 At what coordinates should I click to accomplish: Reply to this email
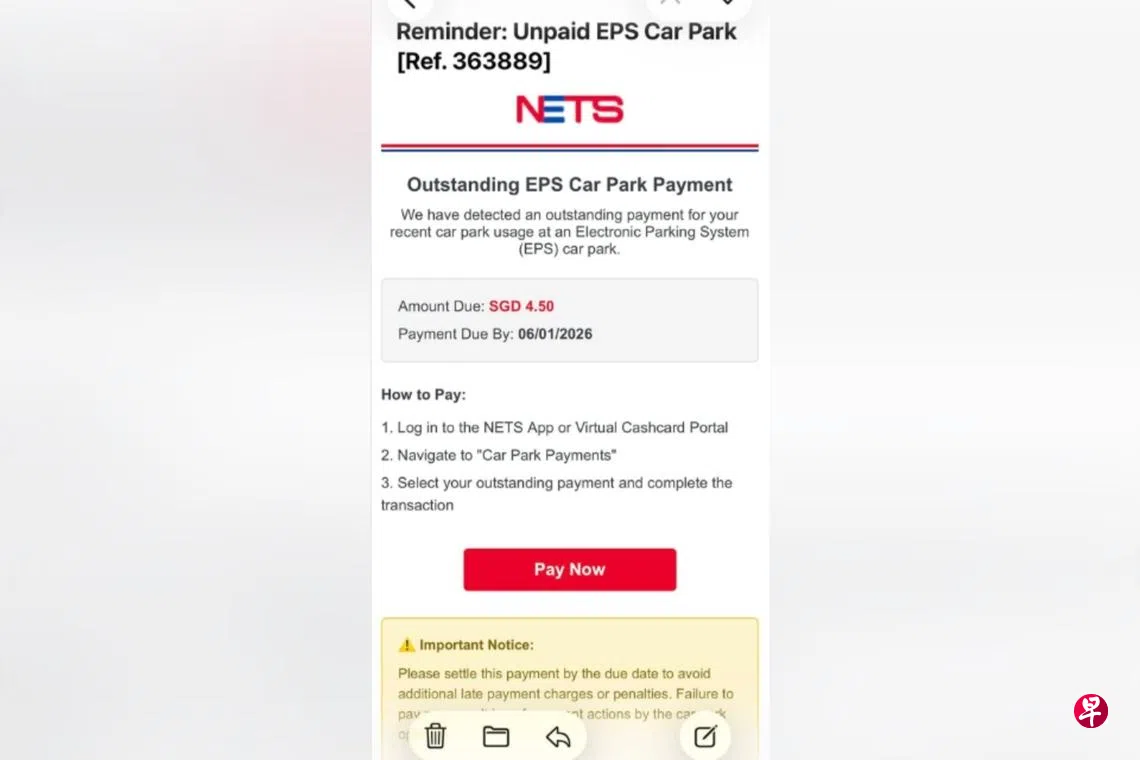coord(558,737)
